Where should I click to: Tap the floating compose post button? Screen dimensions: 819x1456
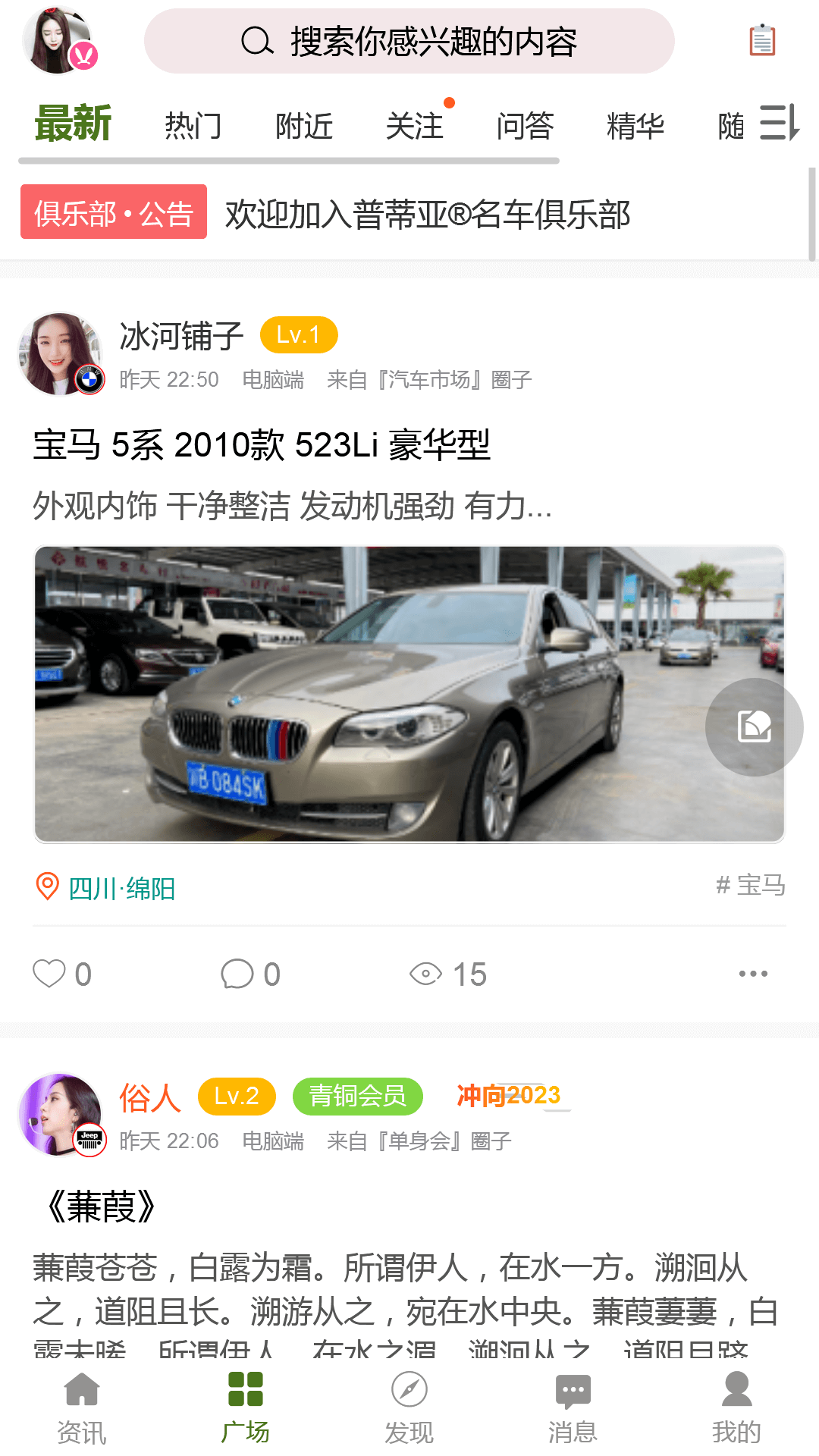(x=754, y=726)
